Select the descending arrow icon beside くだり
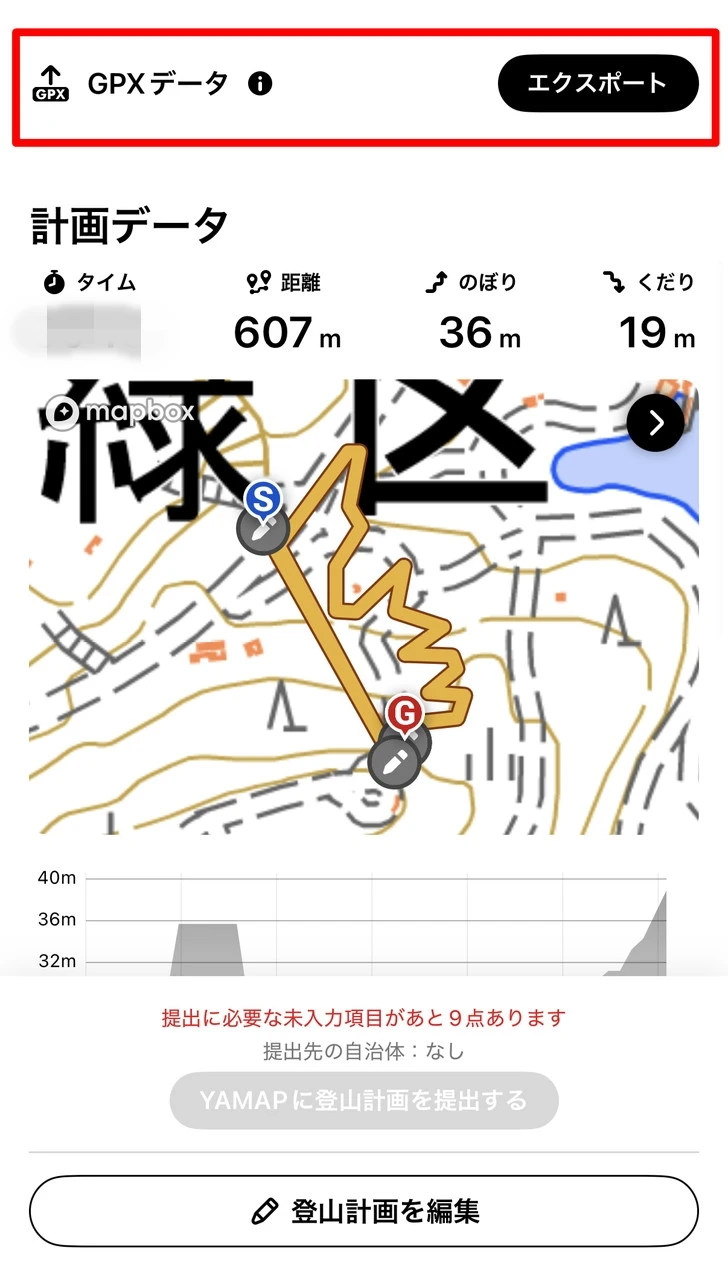The height and width of the screenshot is (1280, 728). tap(614, 282)
